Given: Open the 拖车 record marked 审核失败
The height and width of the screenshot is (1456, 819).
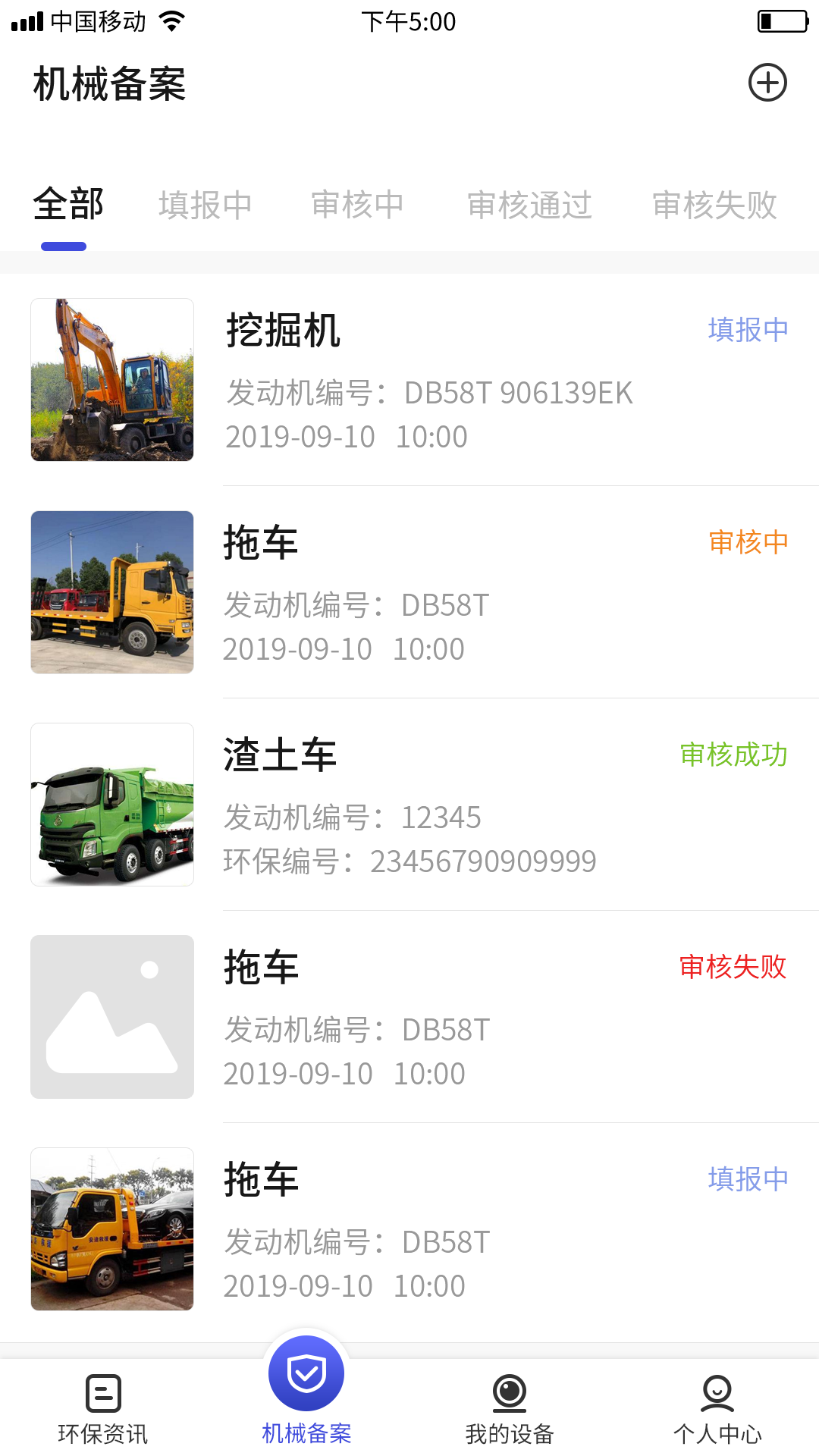Looking at the screenshot, I should pyautogui.click(x=425, y=1016).
